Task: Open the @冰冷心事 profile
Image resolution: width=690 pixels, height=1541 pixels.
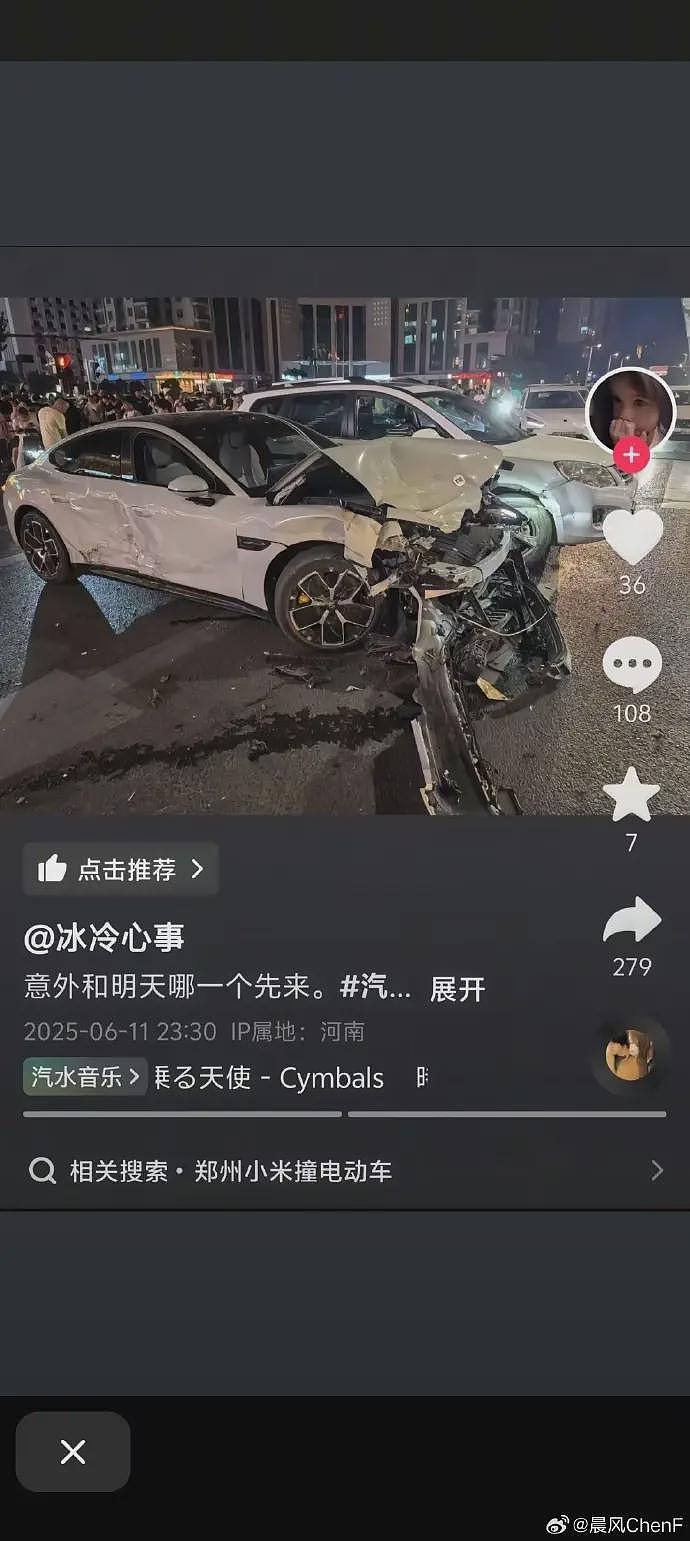Action: coord(104,937)
